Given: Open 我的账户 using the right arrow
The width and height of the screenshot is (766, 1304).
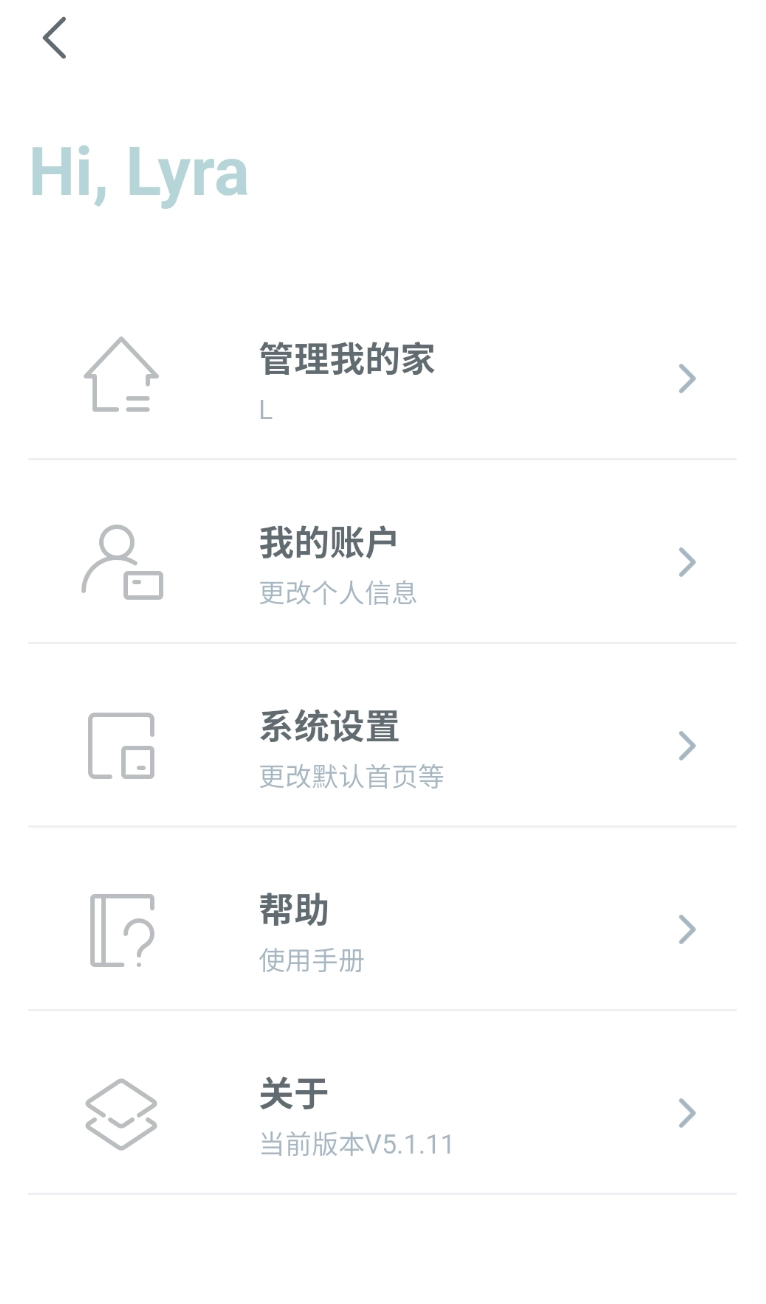Looking at the screenshot, I should [x=686, y=562].
